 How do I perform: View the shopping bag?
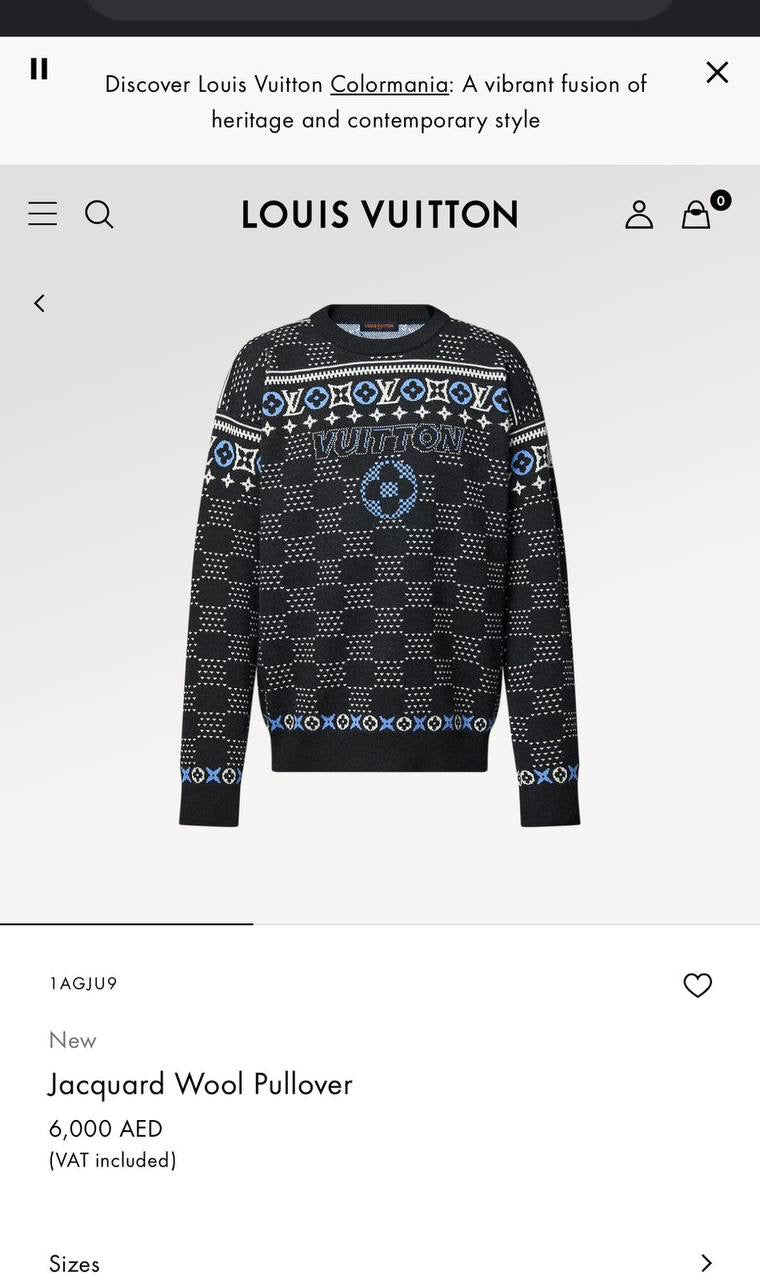(x=697, y=214)
